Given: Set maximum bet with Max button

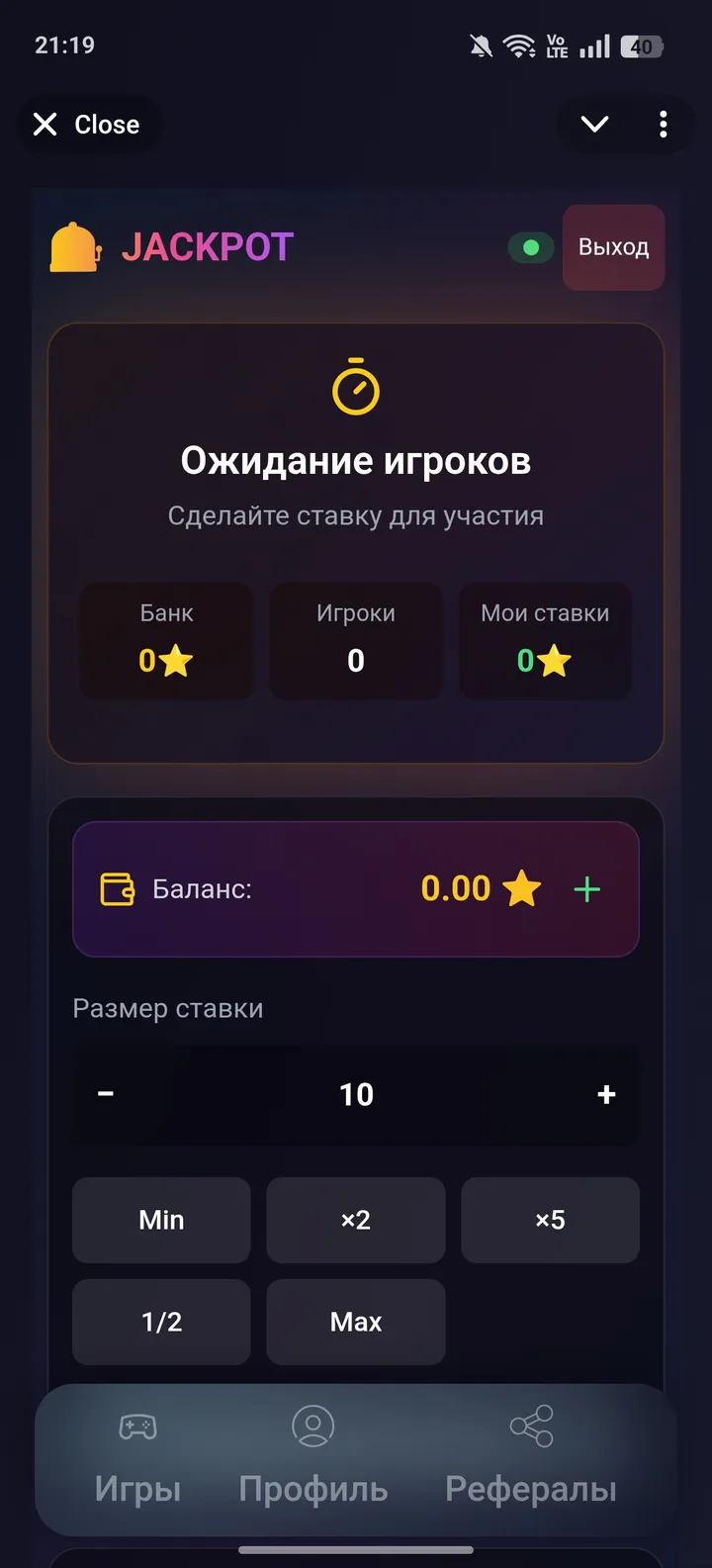Looking at the screenshot, I should point(356,1322).
